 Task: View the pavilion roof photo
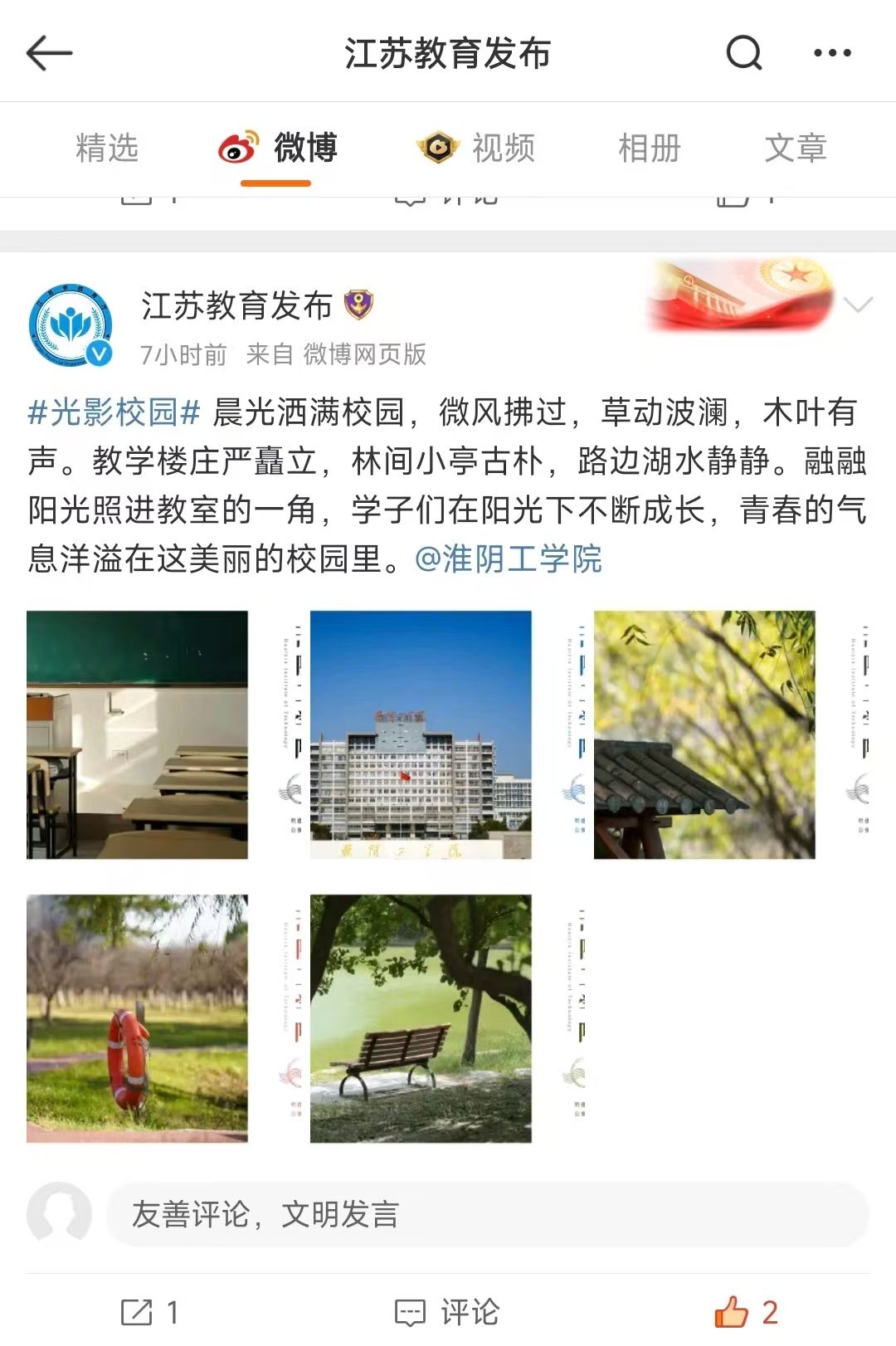704,734
